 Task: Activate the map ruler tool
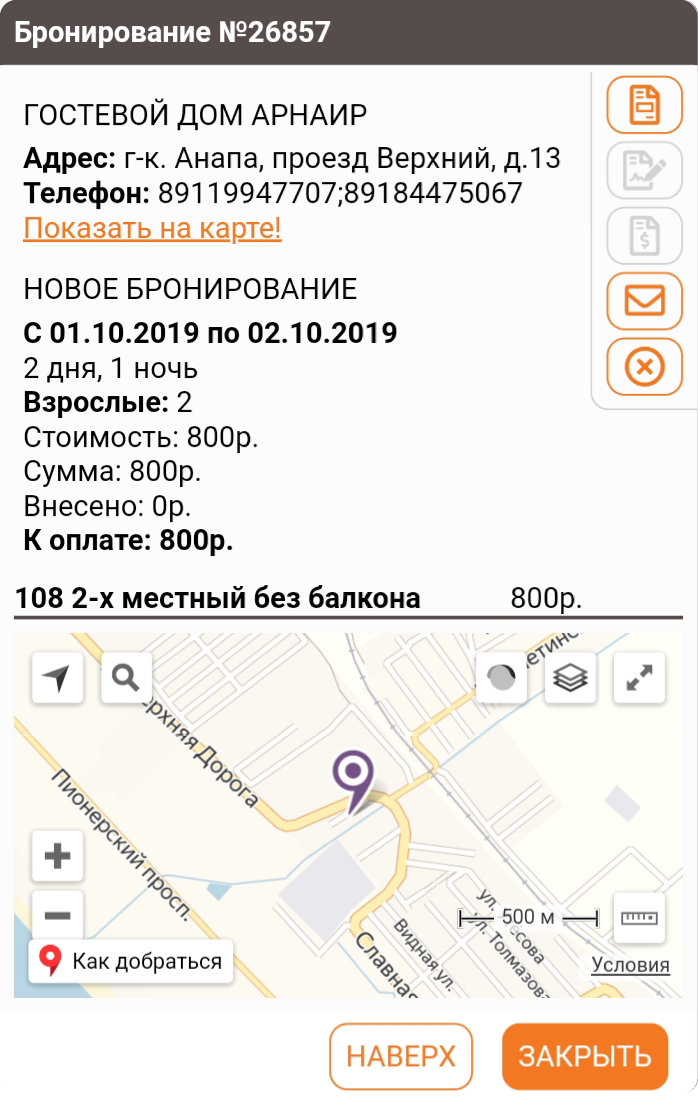tap(638, 917)
